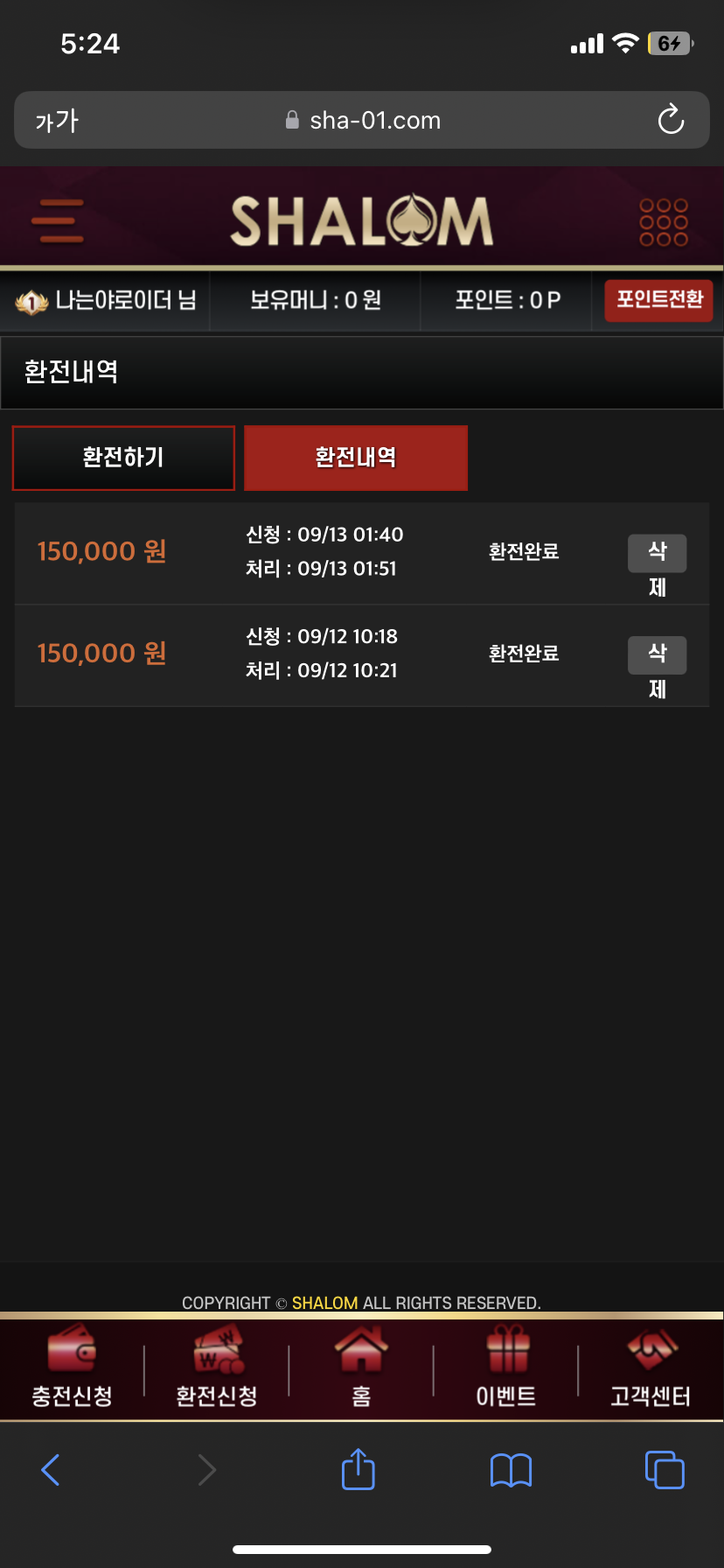724x1568 pixels.
Task: Share this page
Action: [358, 1468]
